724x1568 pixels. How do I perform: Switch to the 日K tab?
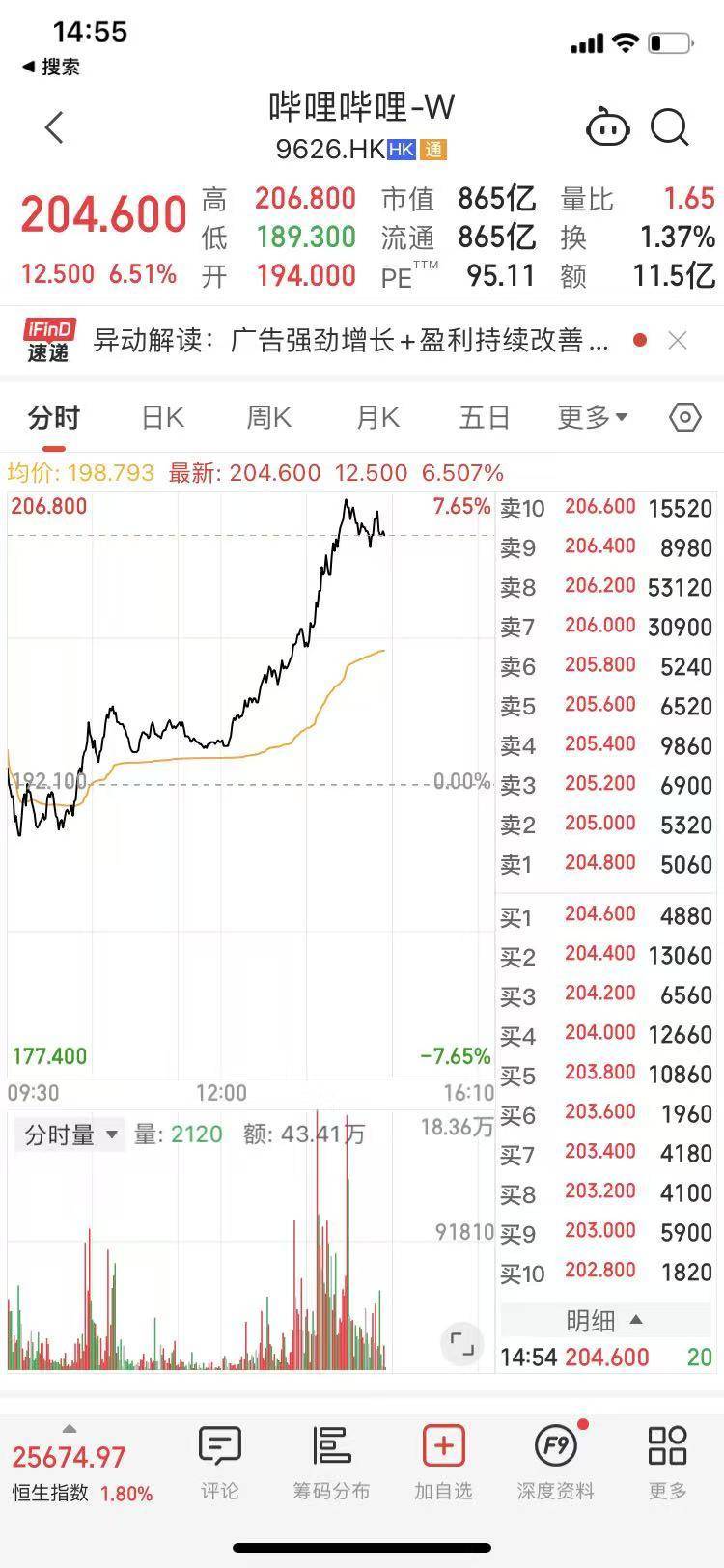(162, 417)
